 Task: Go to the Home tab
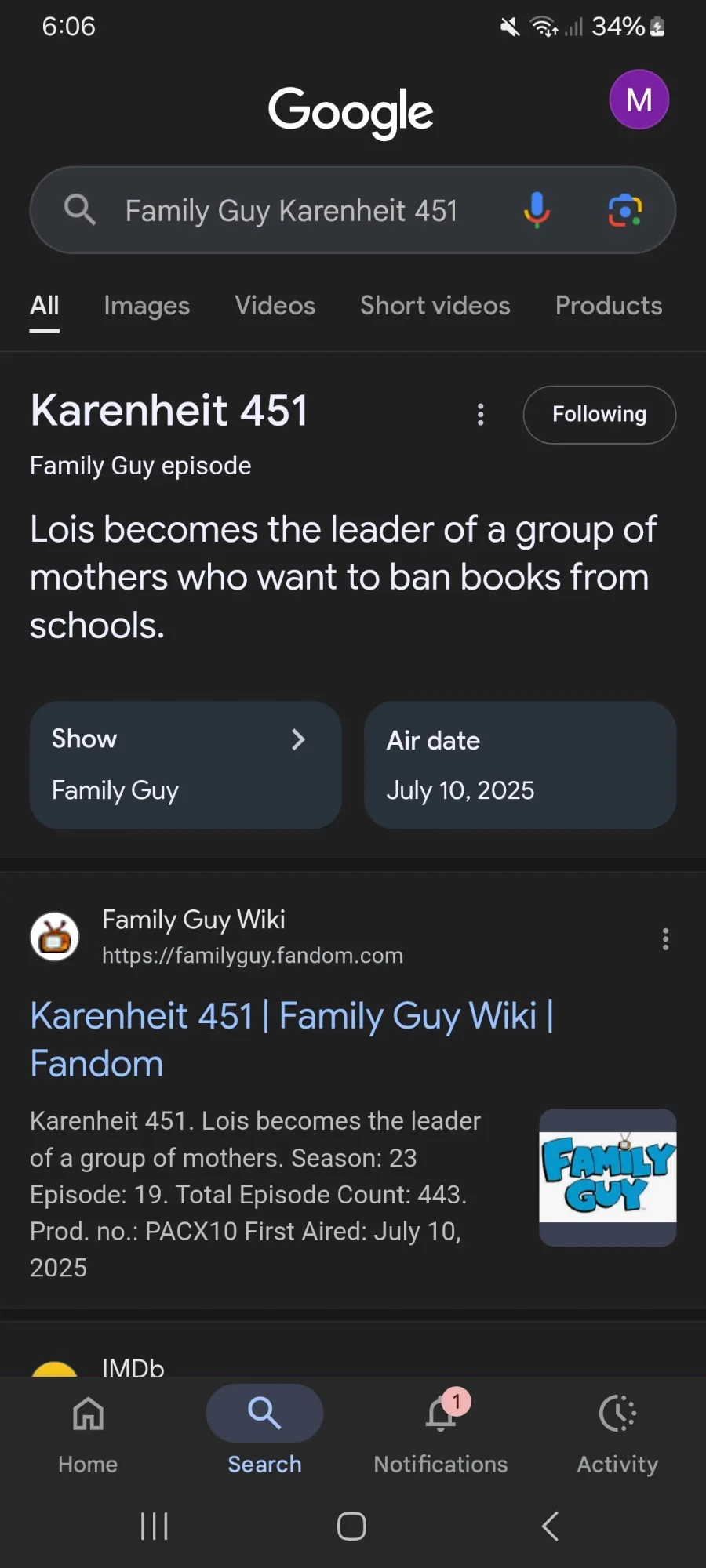pos(88,1432)
